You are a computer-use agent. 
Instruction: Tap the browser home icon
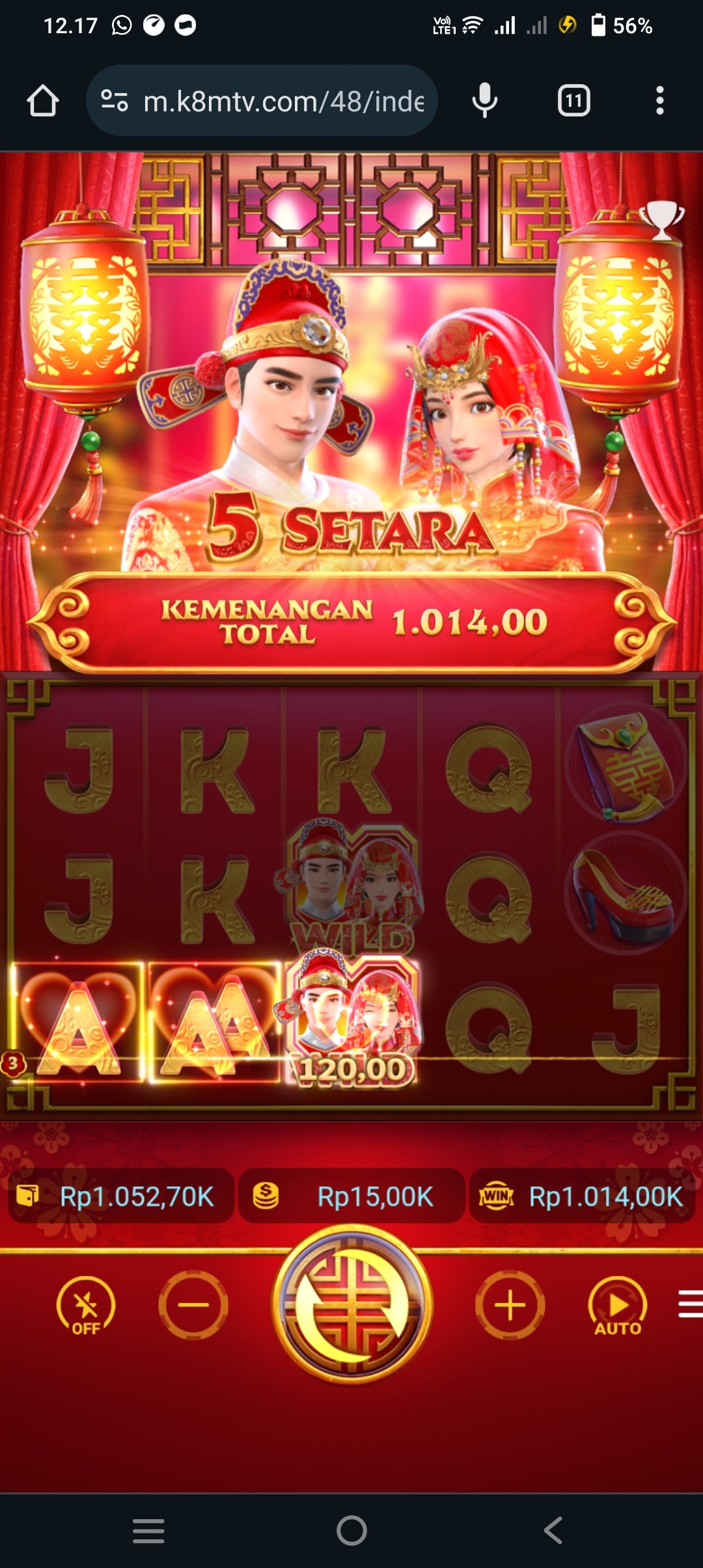coord(43,101)
